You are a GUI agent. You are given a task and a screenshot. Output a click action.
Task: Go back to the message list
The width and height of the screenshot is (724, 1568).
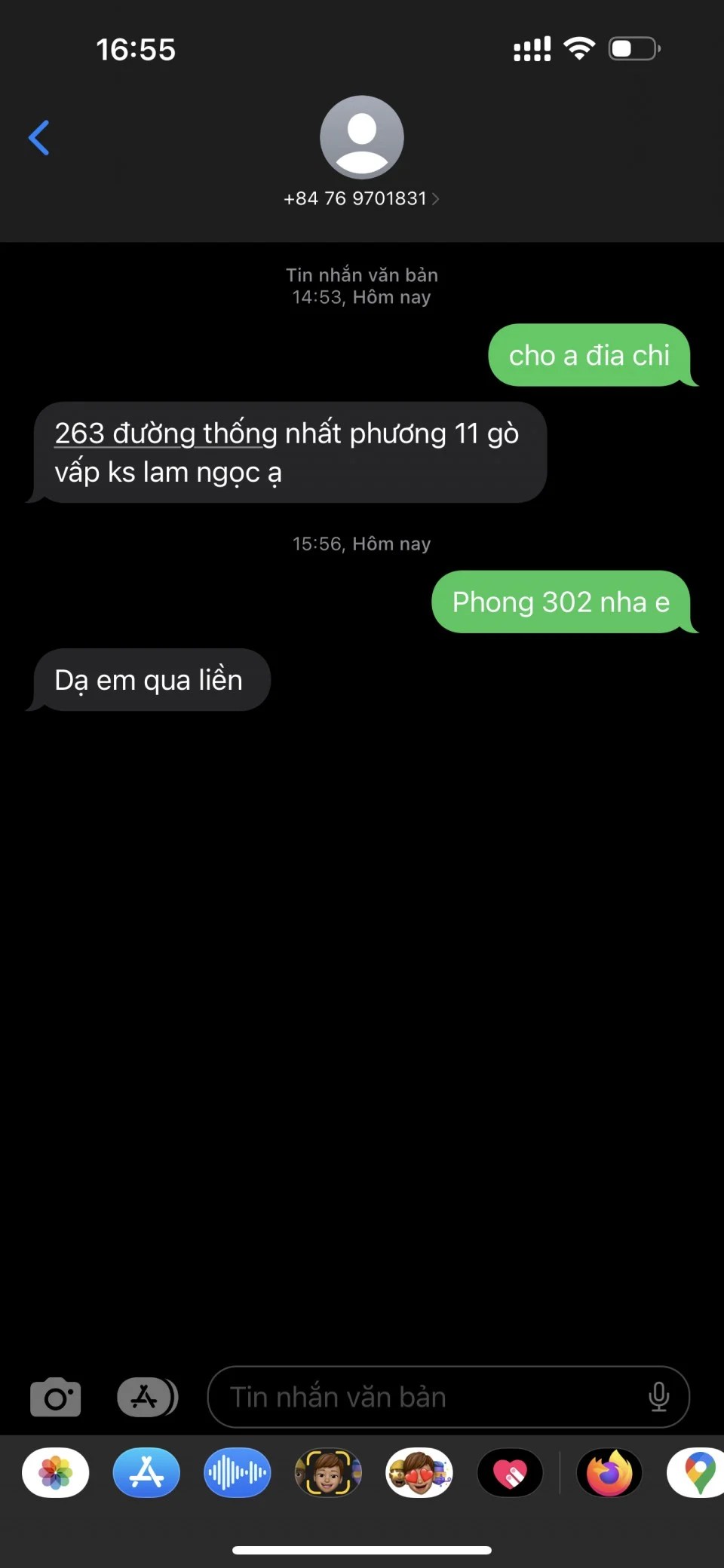[38, 138]
